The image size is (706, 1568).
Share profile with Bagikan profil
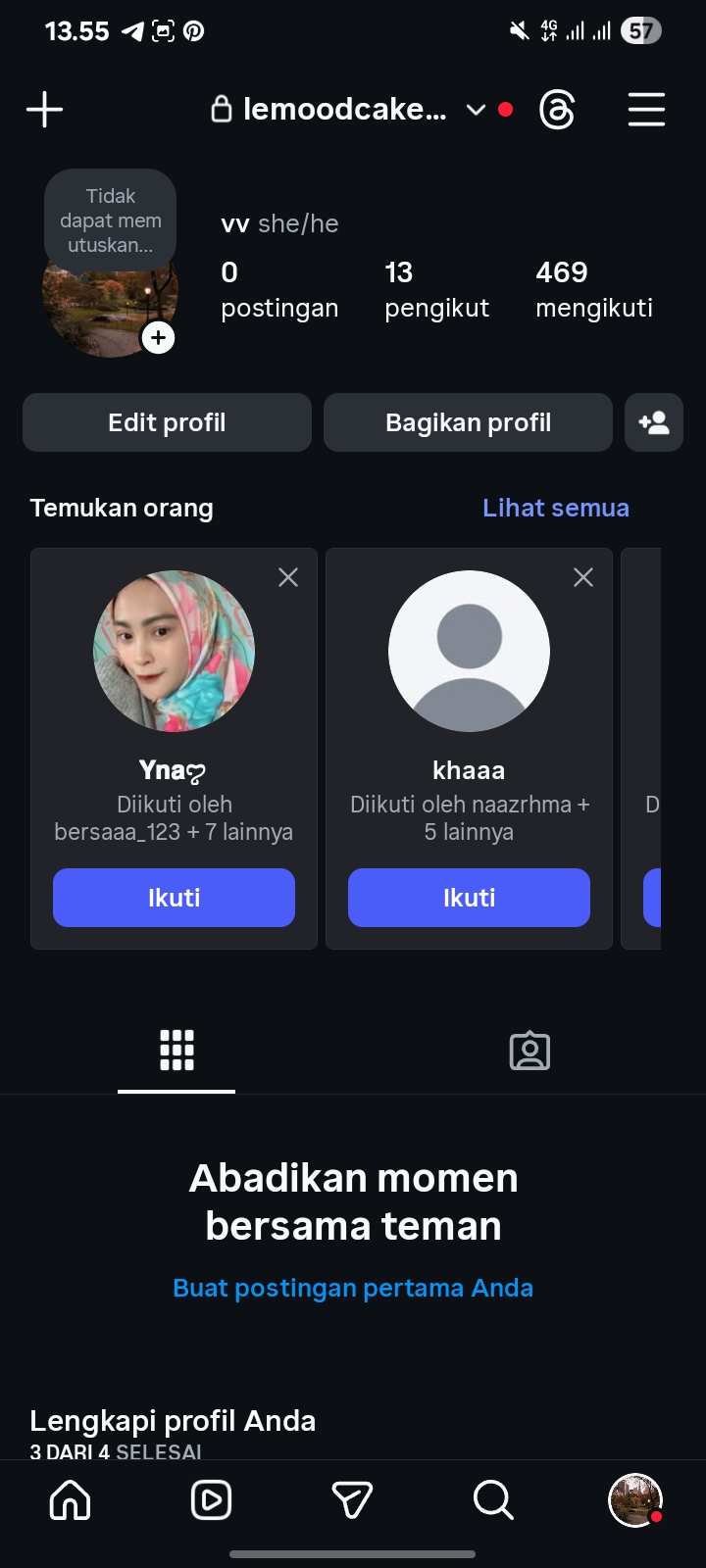pos(468,422)
